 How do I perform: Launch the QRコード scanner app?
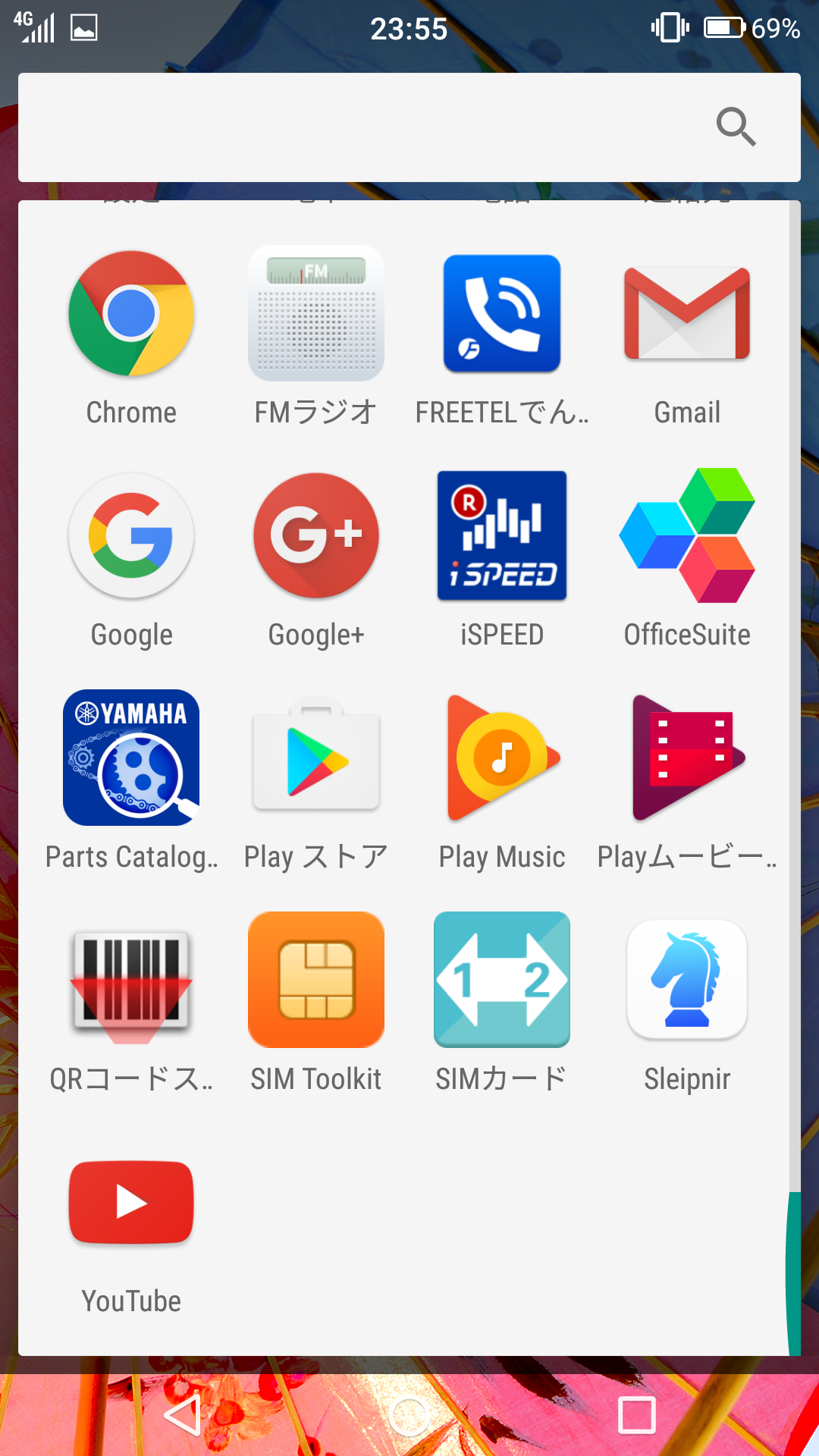coord(131,981)
